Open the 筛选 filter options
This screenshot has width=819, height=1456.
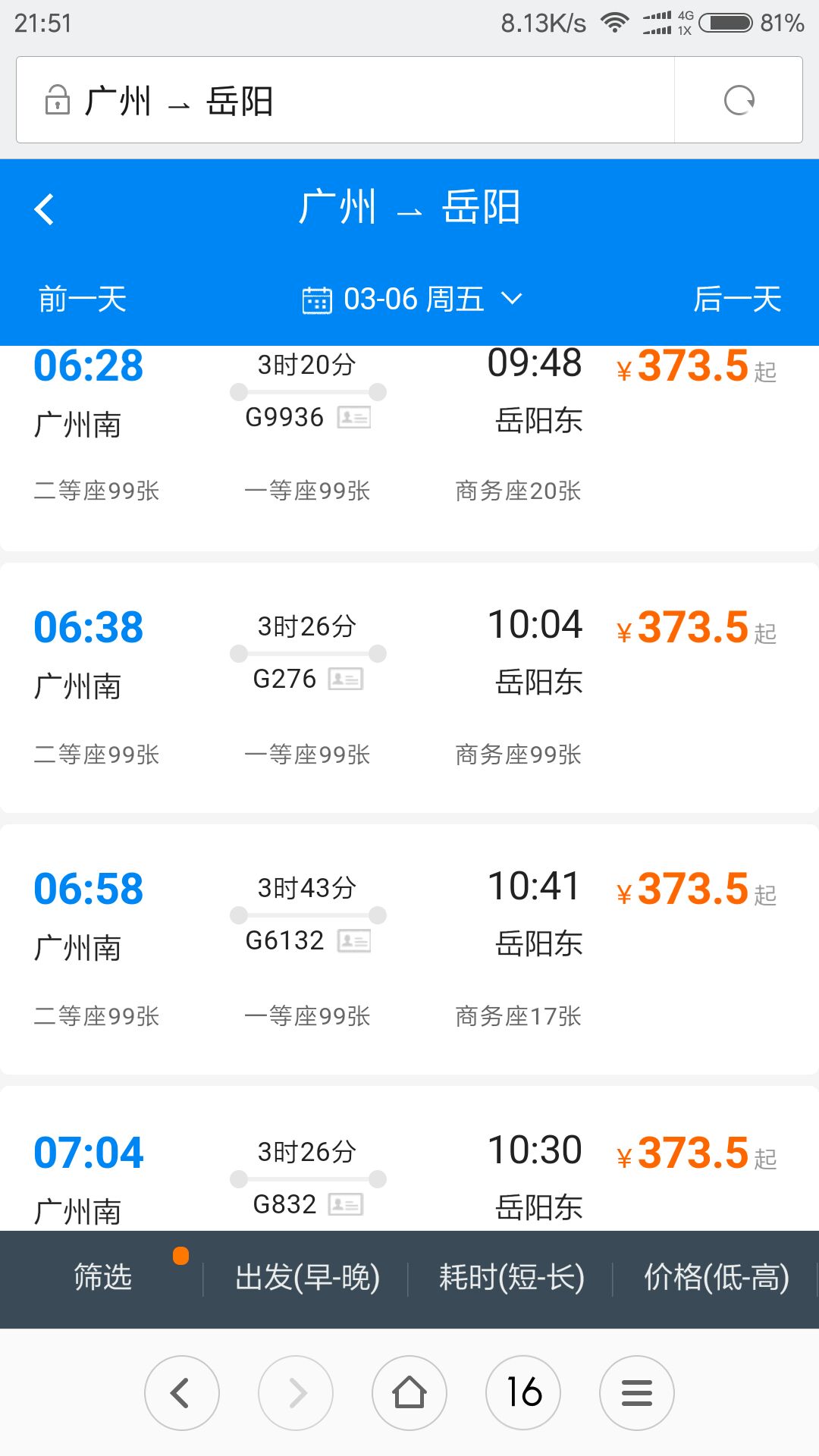(x=102, y=1278)
